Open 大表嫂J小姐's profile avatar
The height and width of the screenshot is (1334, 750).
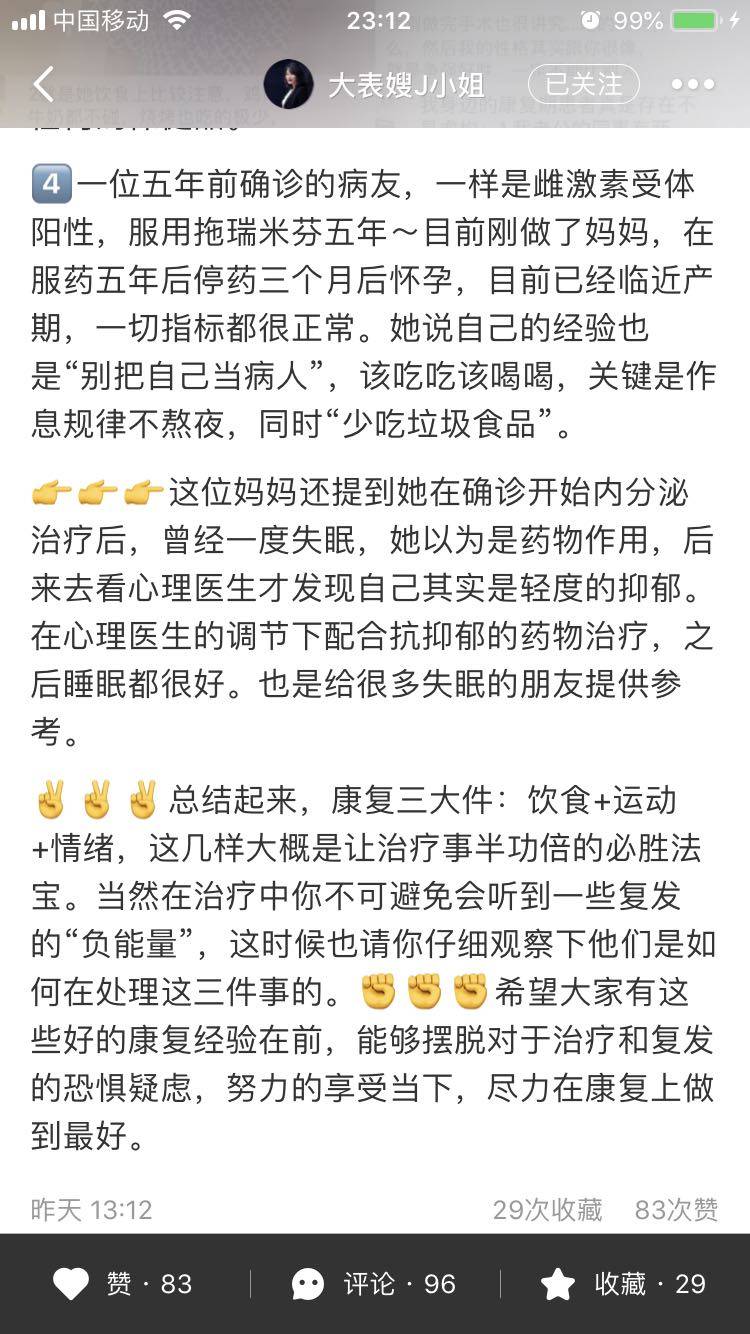pos(288,84)
